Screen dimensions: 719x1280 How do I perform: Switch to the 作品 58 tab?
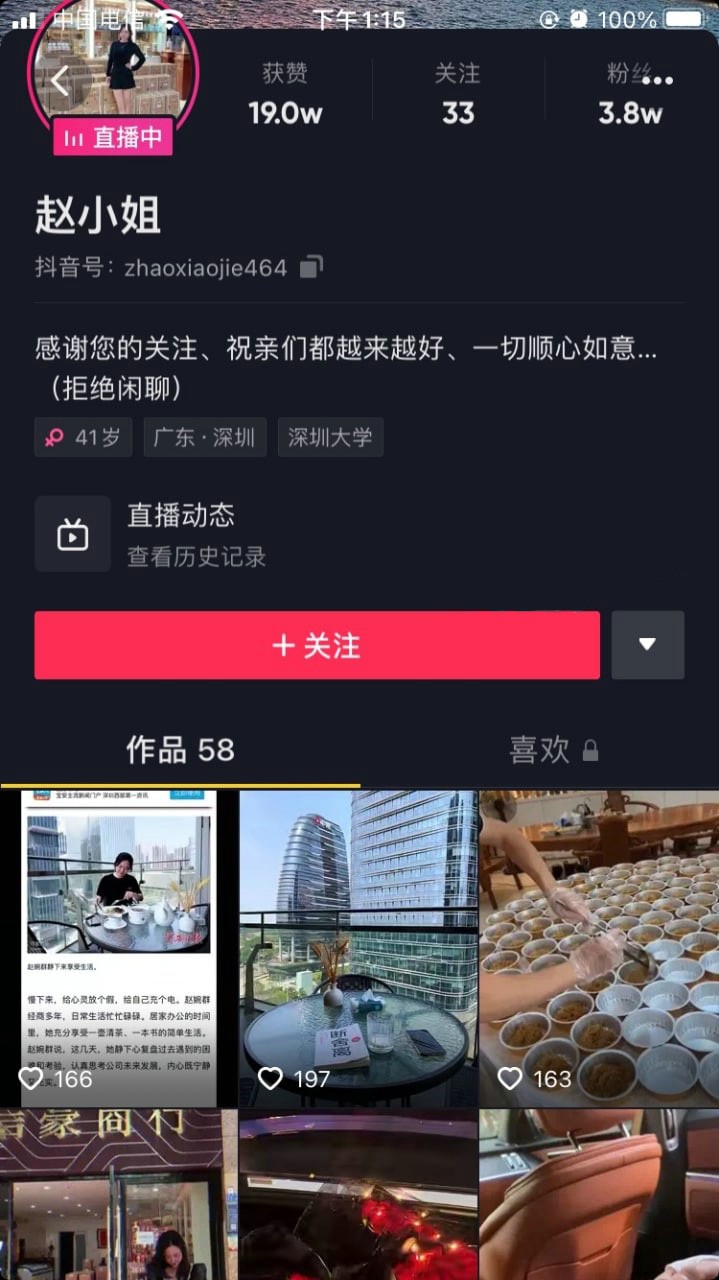pyautogui.click(x=180, y=750)
